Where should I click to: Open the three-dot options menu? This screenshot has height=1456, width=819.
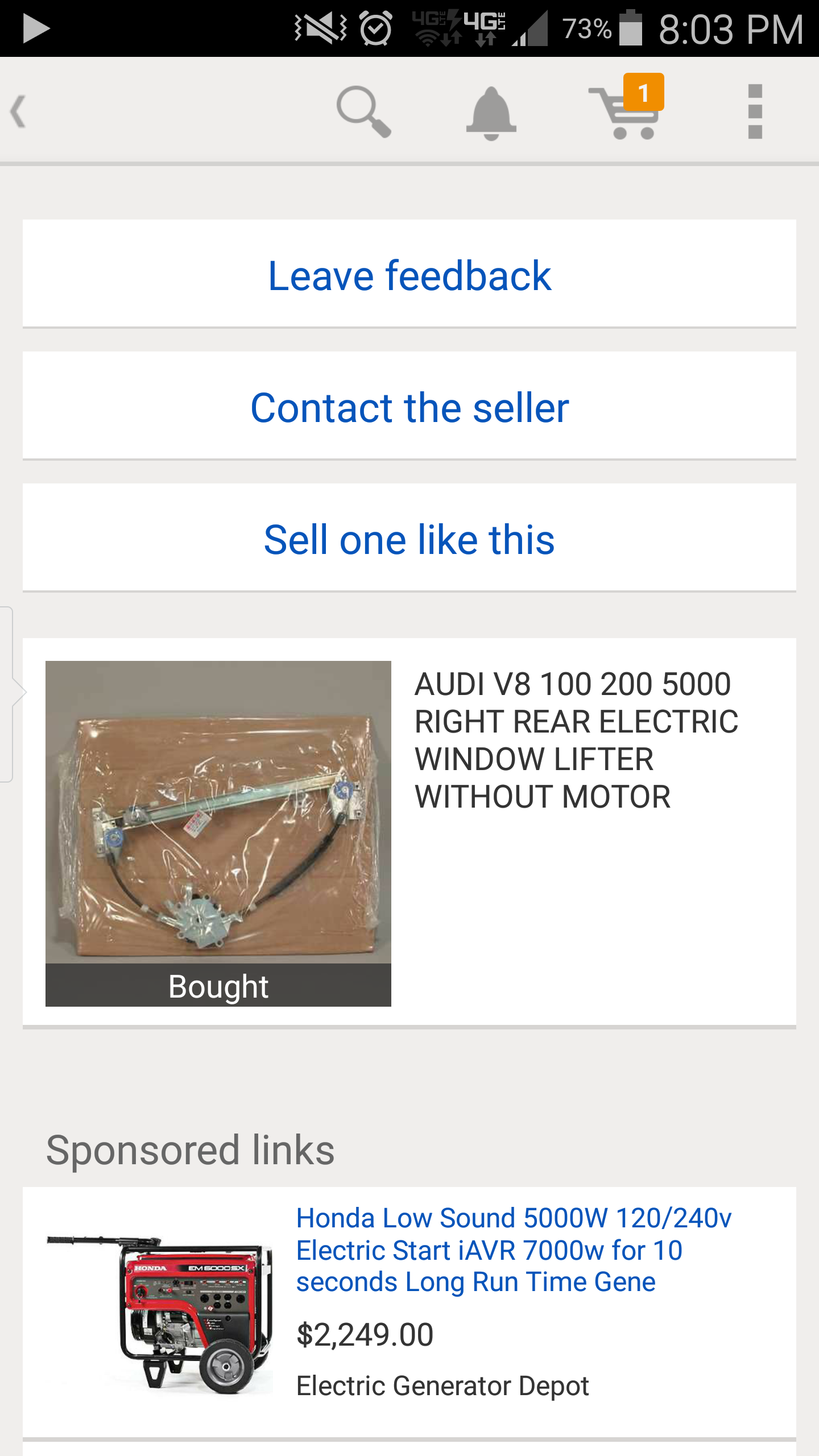point(755,111)
